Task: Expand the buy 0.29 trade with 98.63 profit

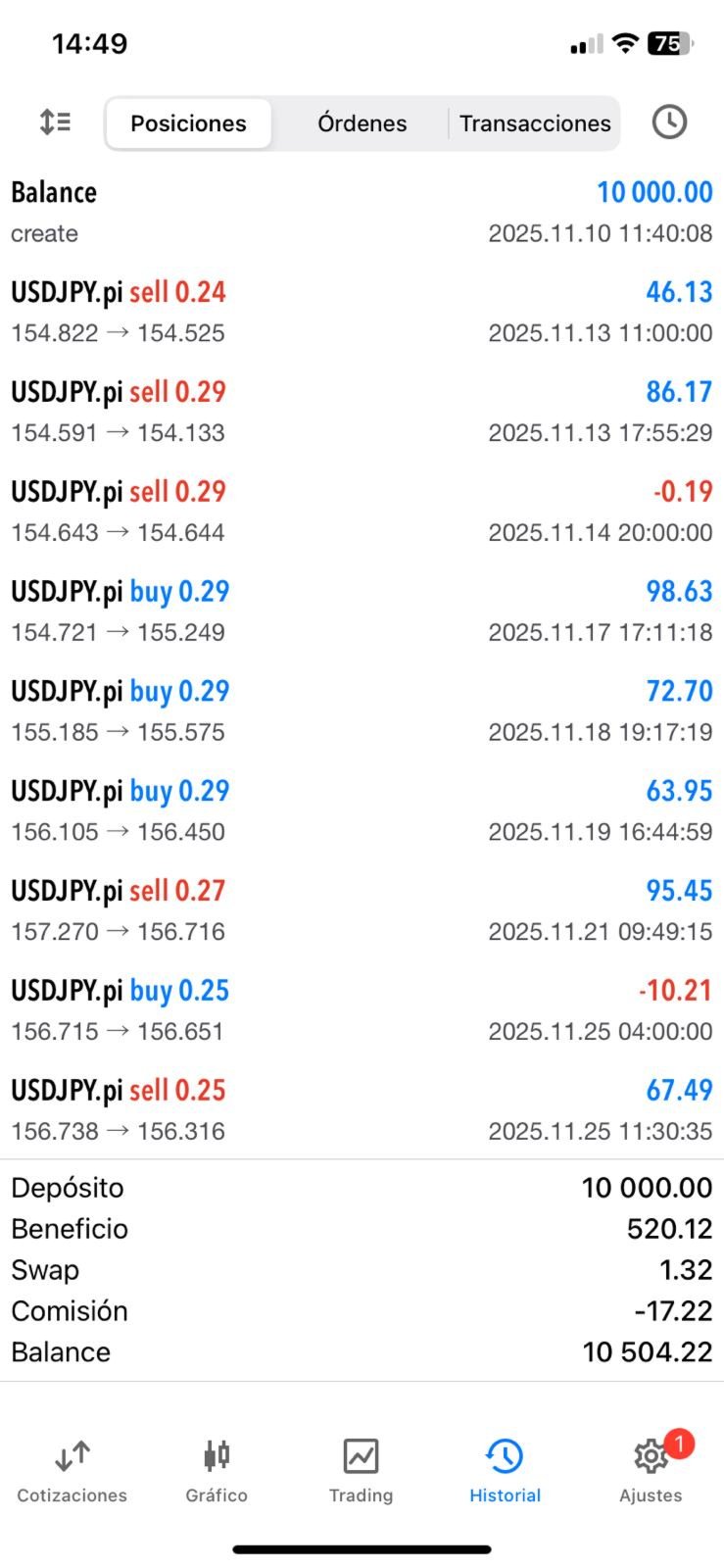Action: click(x=362, y=612)
